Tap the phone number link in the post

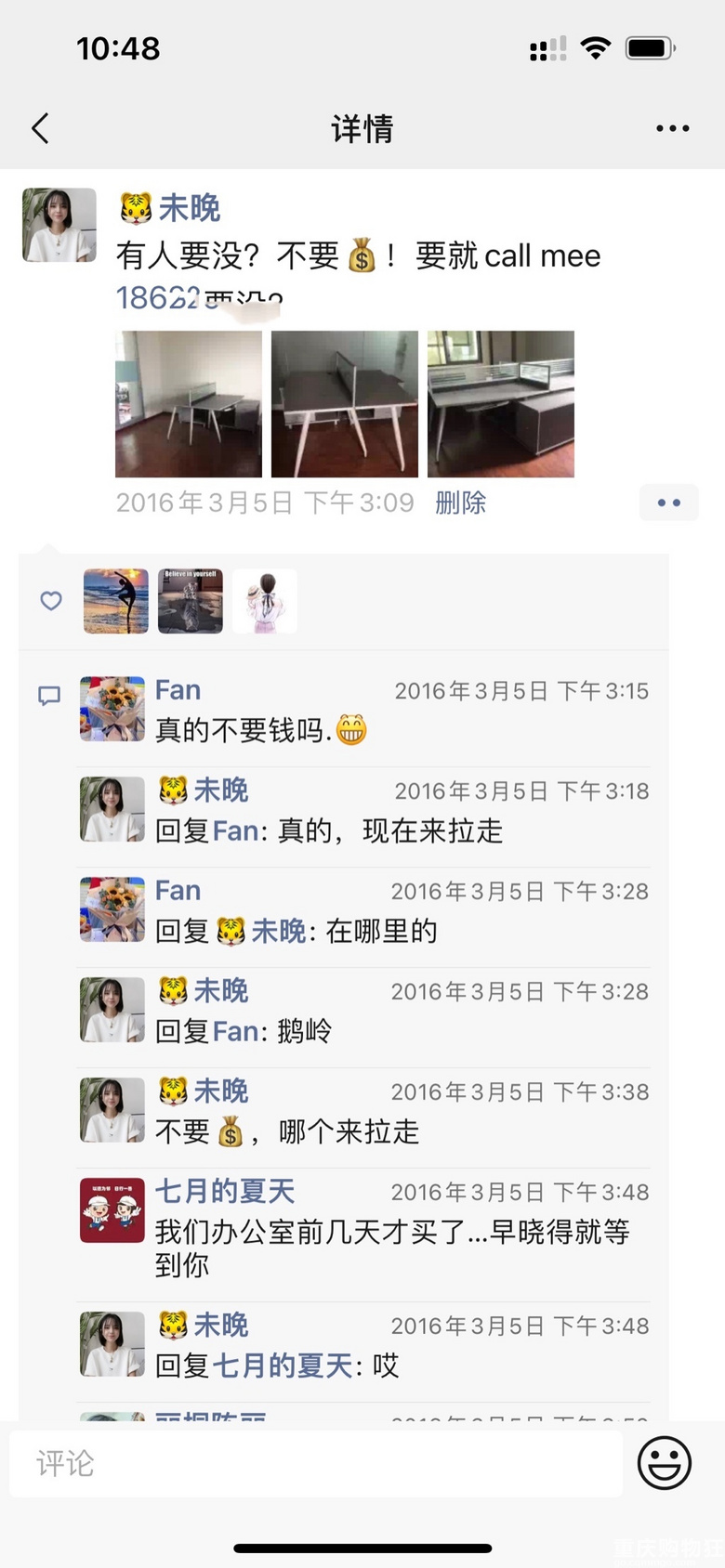[158, 298]
